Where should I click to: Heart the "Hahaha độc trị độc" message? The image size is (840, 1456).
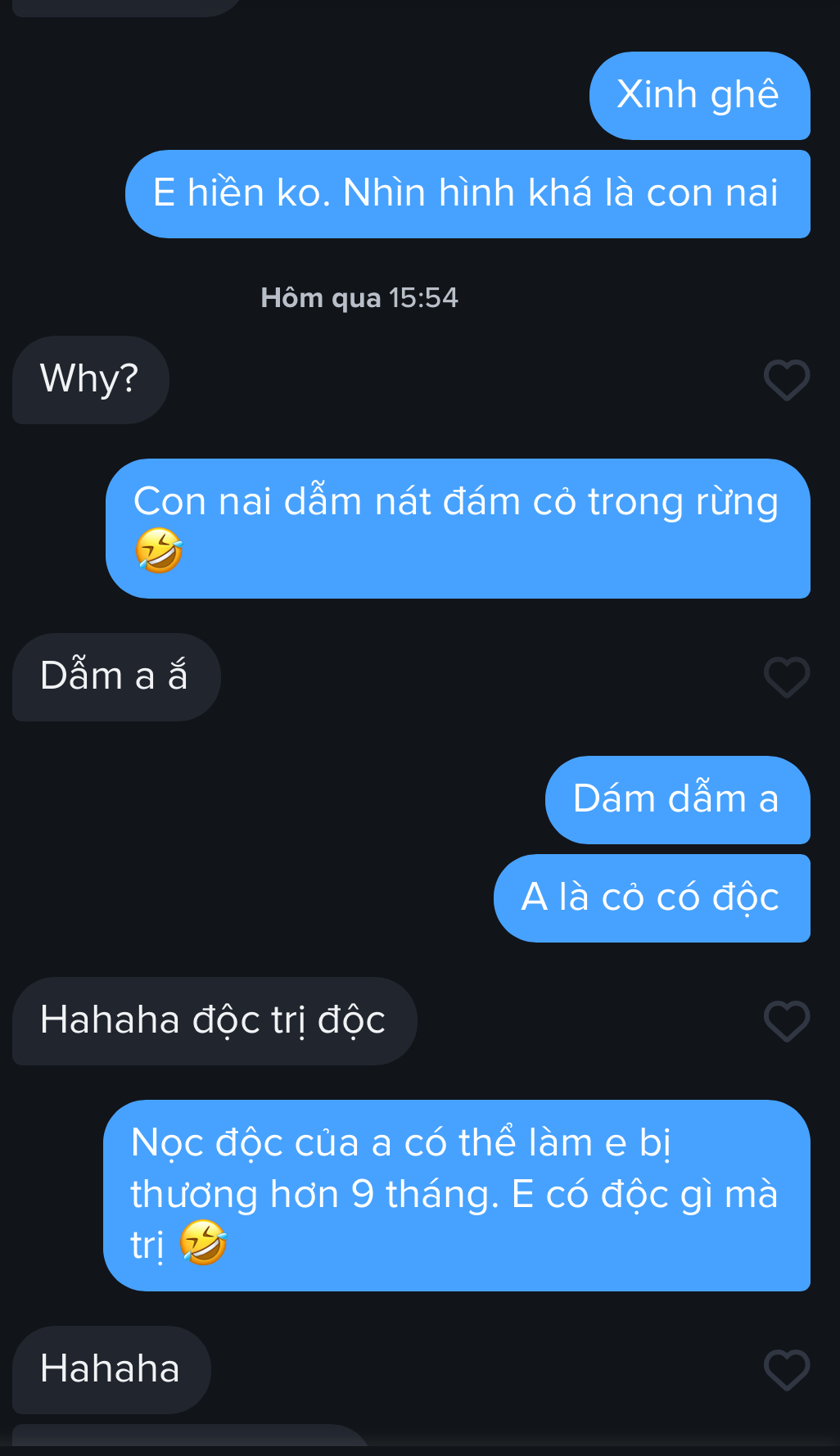pyautogui.click(x=786, y=1021)
